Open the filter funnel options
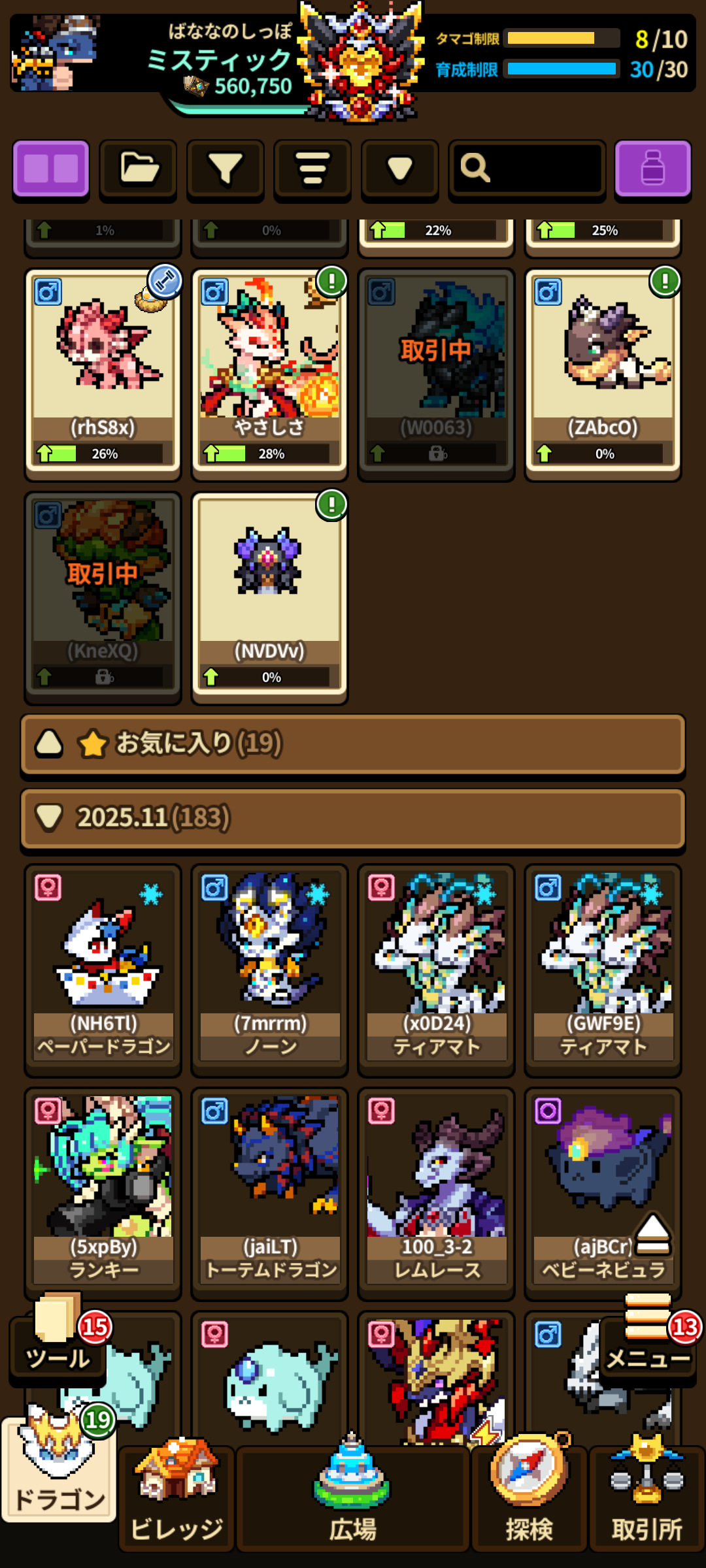The width and height of the screenshot is (706, 1568). (x=226, y=169)
